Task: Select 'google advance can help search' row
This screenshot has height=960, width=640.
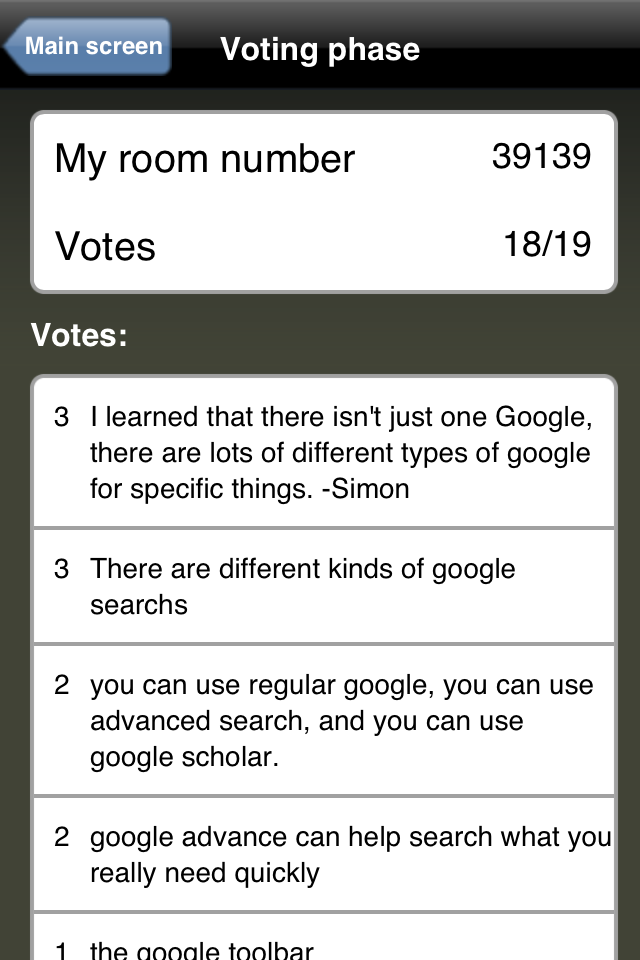Action: (324, 854)
